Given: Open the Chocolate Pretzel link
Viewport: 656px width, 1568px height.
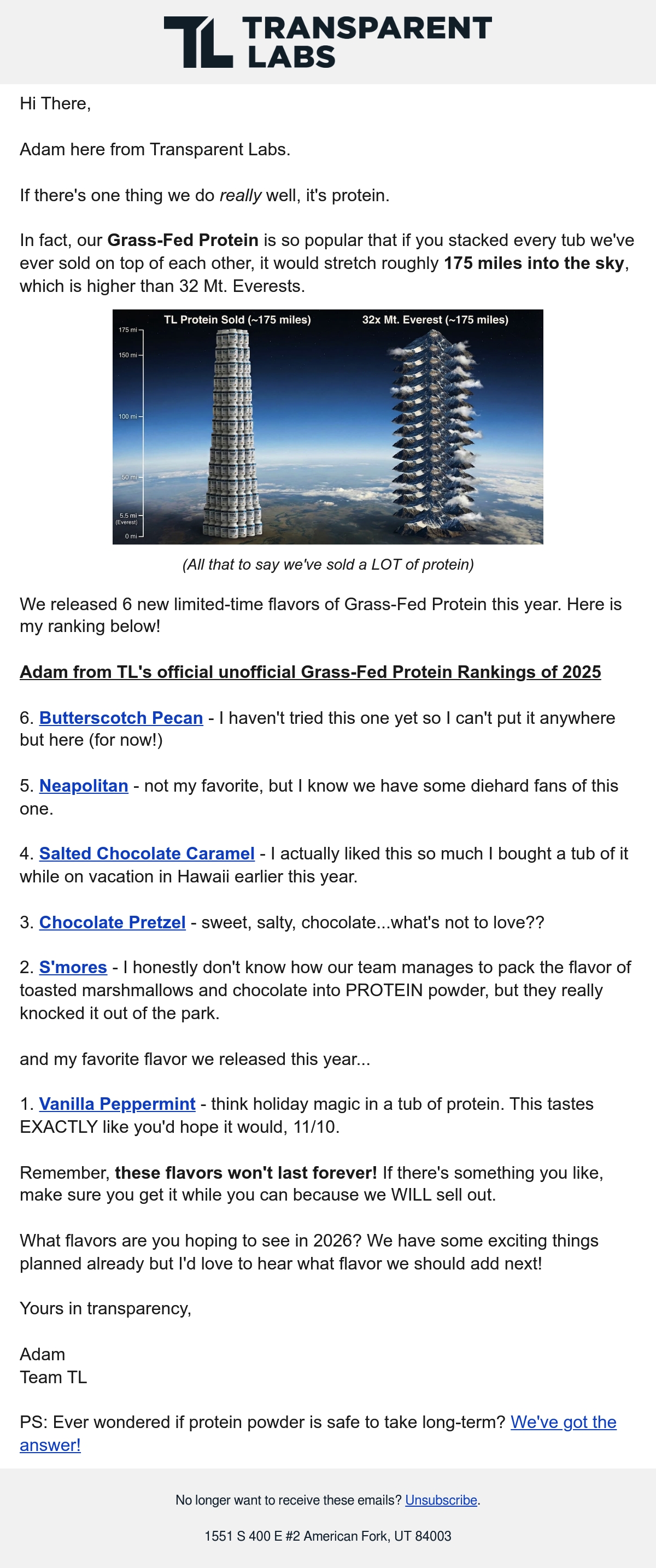Looking at the screenshot, I should point(113,922).
